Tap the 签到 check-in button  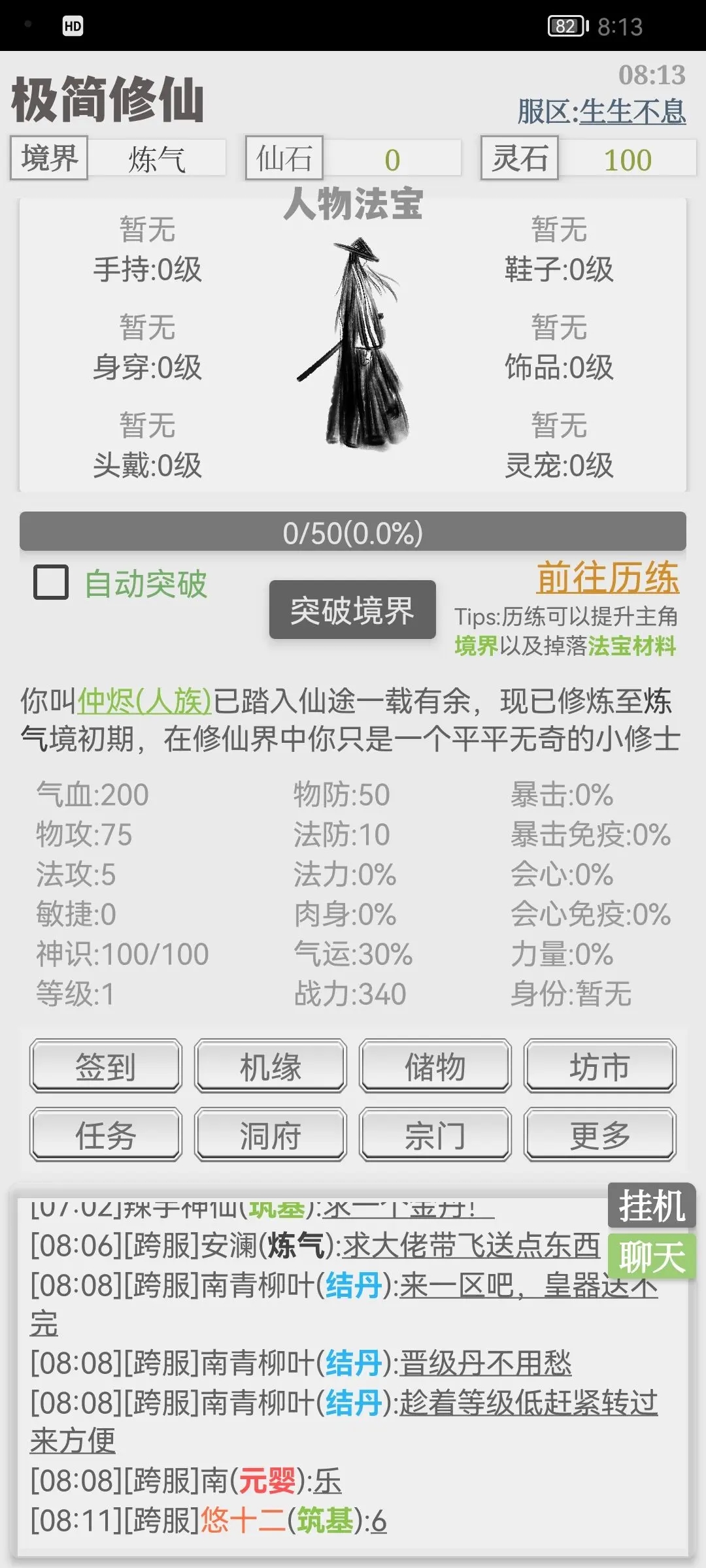(x=105, y=1066)
